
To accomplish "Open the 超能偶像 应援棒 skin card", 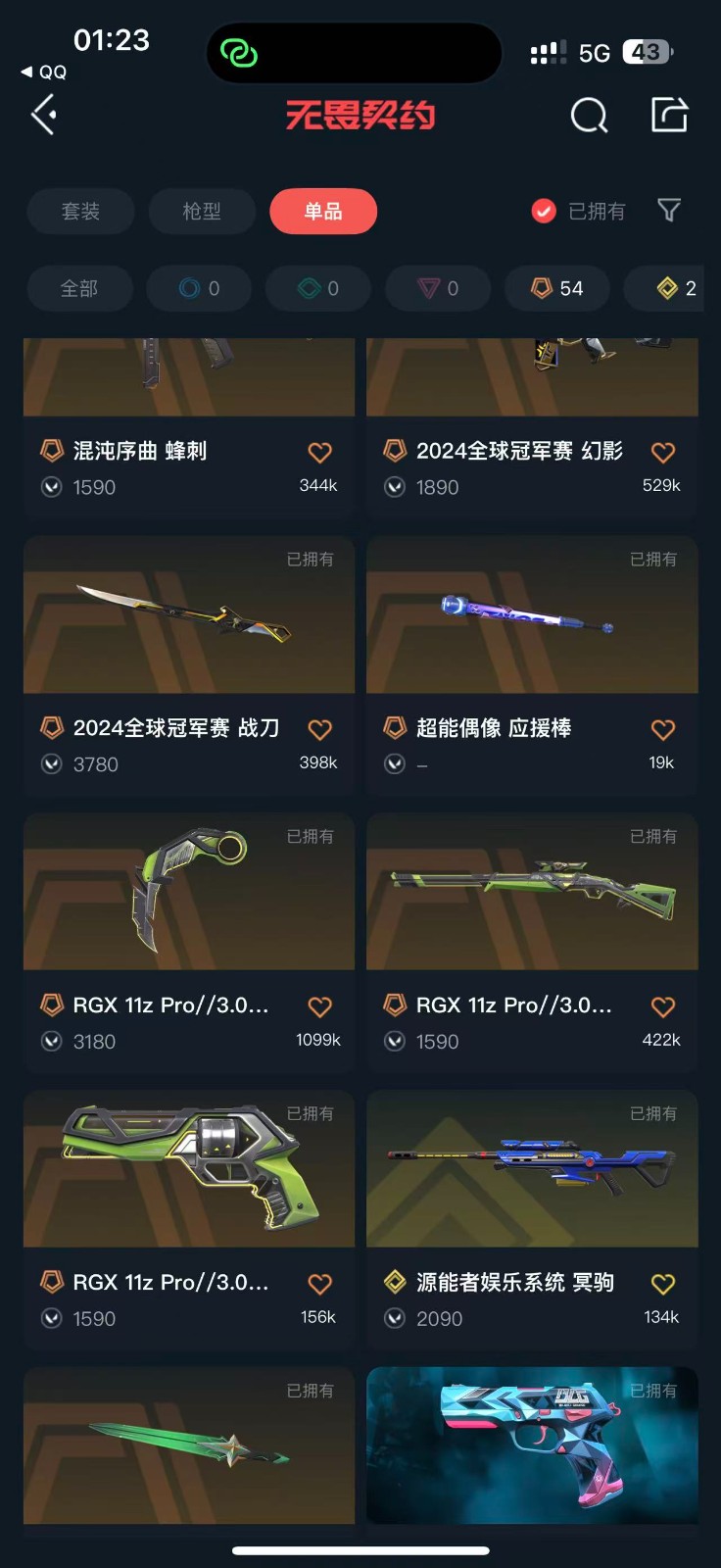I will 532,627.
